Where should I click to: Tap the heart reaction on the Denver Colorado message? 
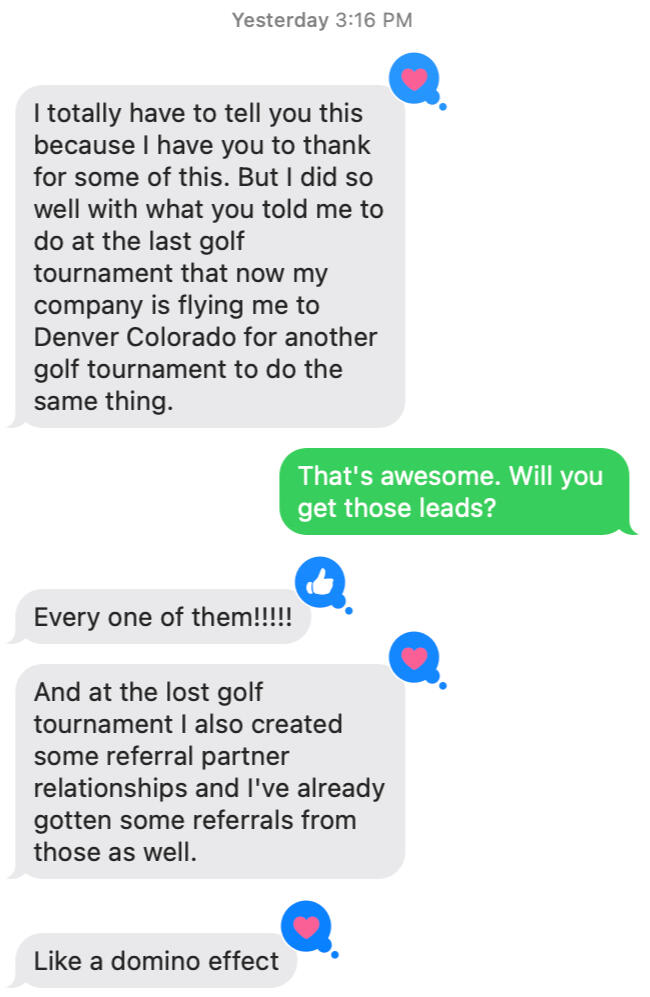413,78
